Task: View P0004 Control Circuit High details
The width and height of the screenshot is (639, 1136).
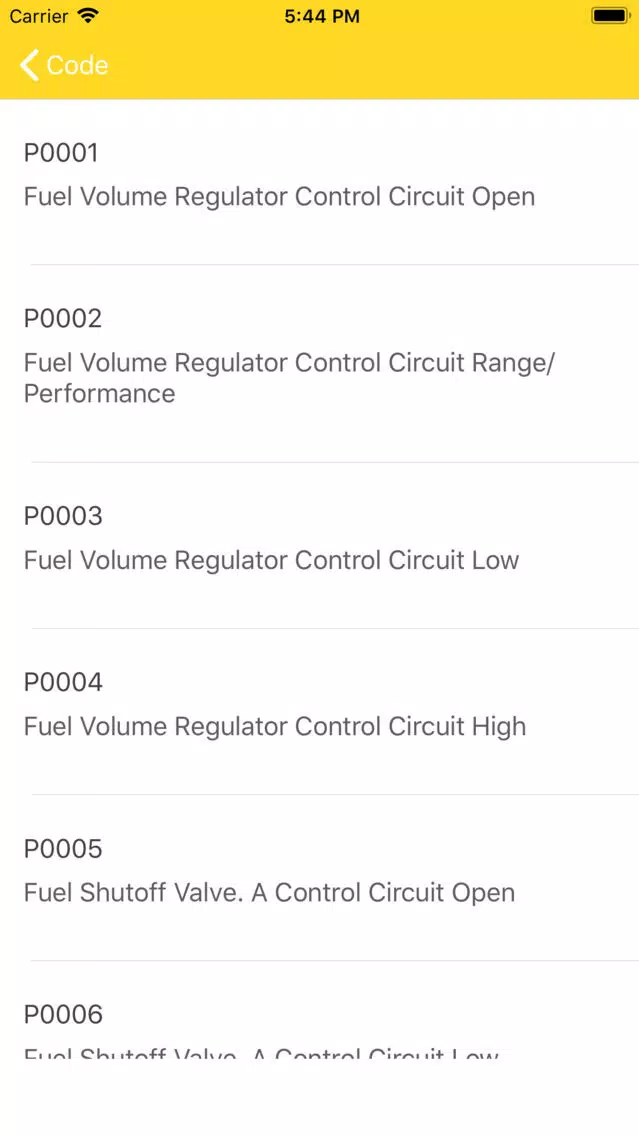Action: click(x=320, y=711)
